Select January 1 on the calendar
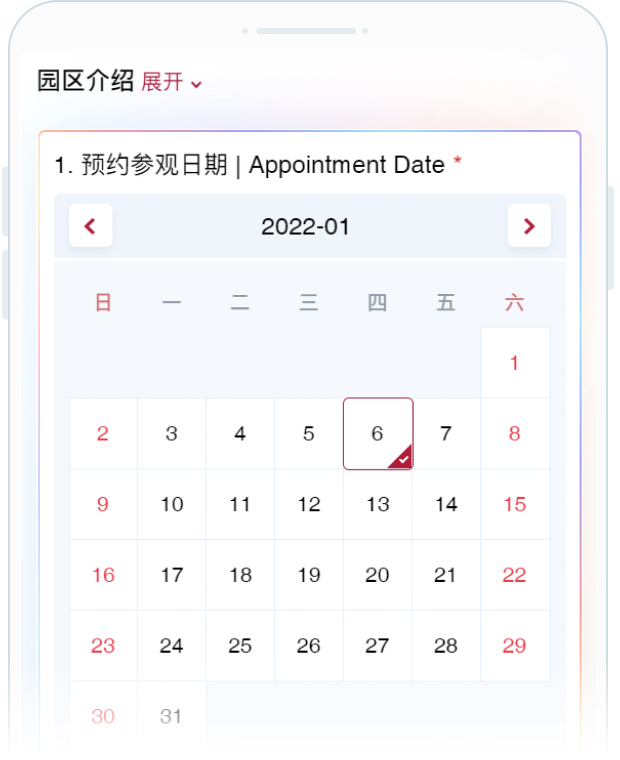The width and height of the screenshot is (620, 760). tap(514, 363)
